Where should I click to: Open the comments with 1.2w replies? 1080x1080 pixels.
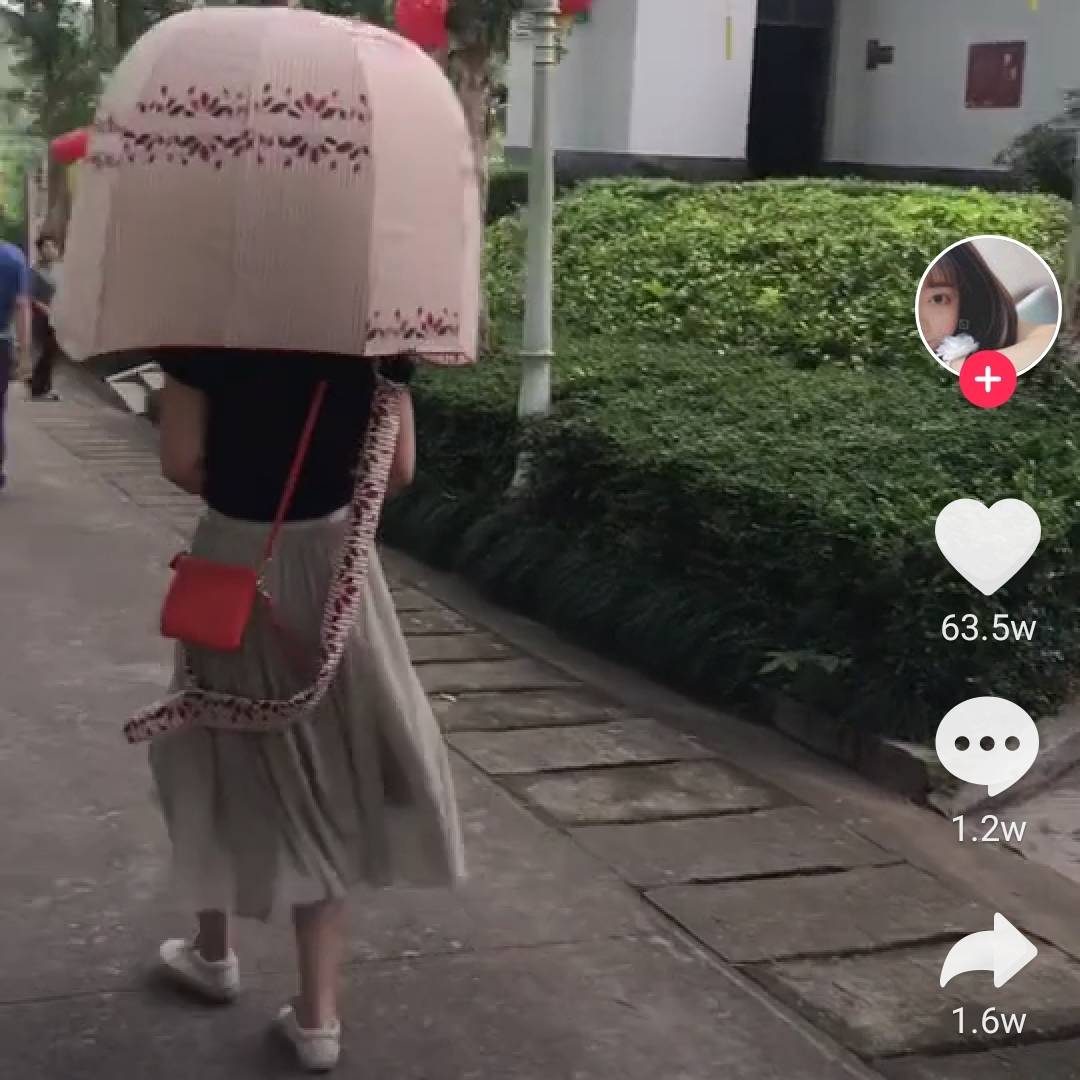tap(987, 746)
